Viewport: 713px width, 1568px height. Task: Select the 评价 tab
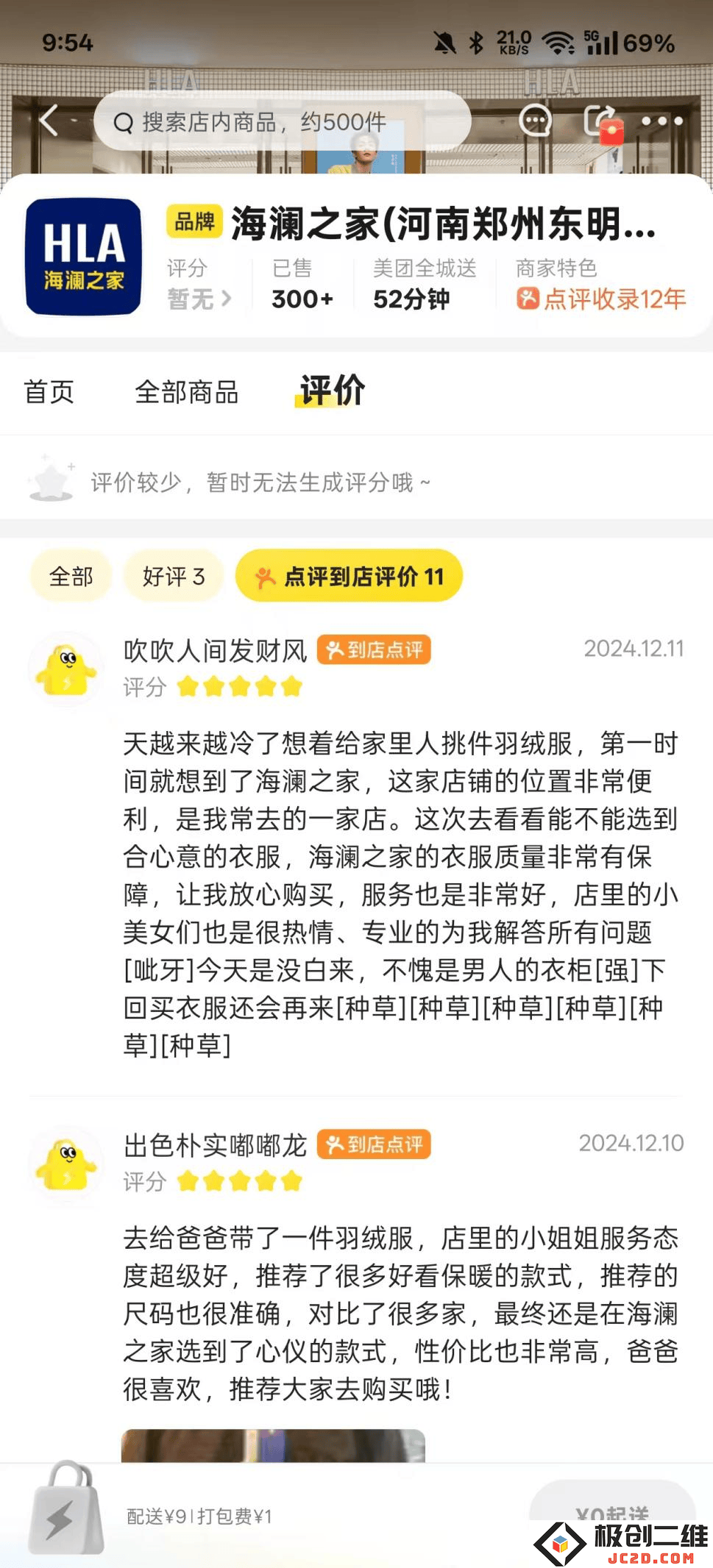click(x=333, y=391)
